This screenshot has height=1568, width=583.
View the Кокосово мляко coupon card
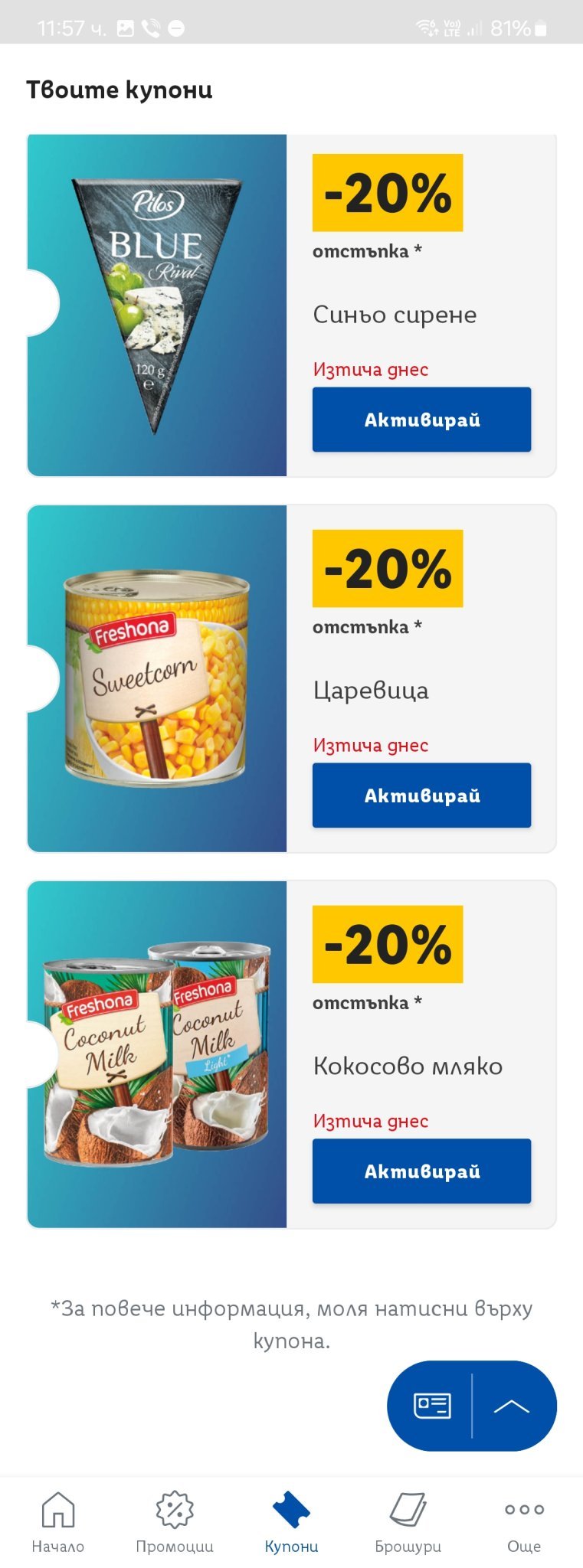click(x=292, y=1054)
